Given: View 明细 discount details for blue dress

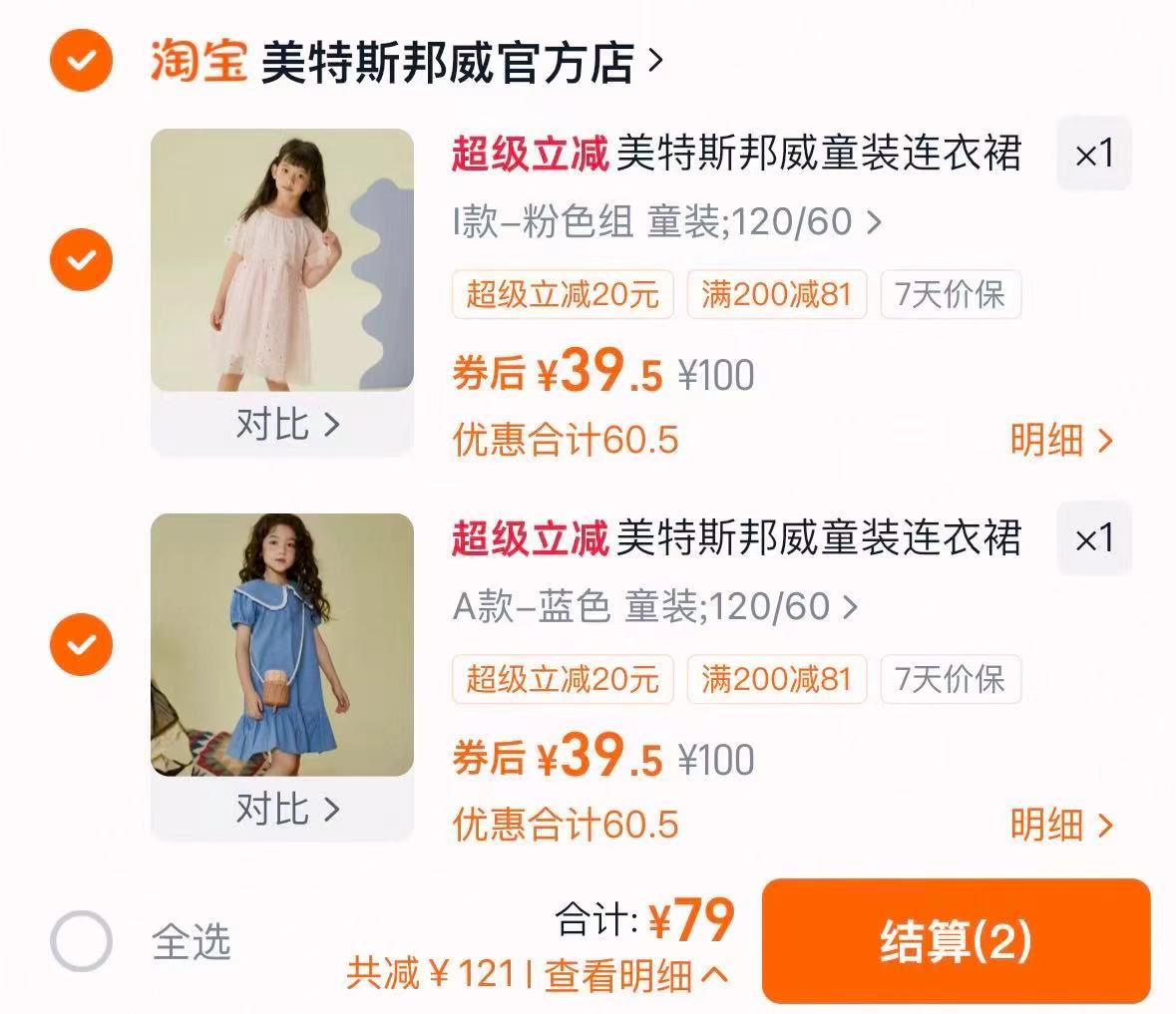Looking at the screenshot, I should pyautogui.click(x=1060, y=825).
